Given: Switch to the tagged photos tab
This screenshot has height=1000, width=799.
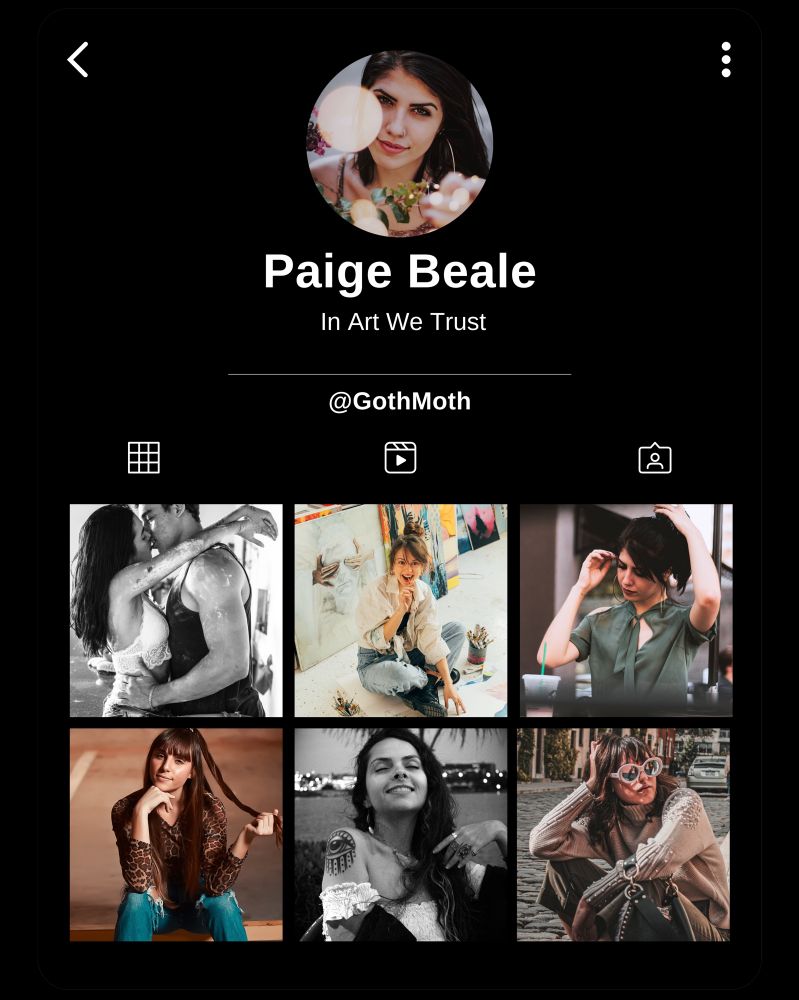Looking at the screenshot, I should 655,458.
